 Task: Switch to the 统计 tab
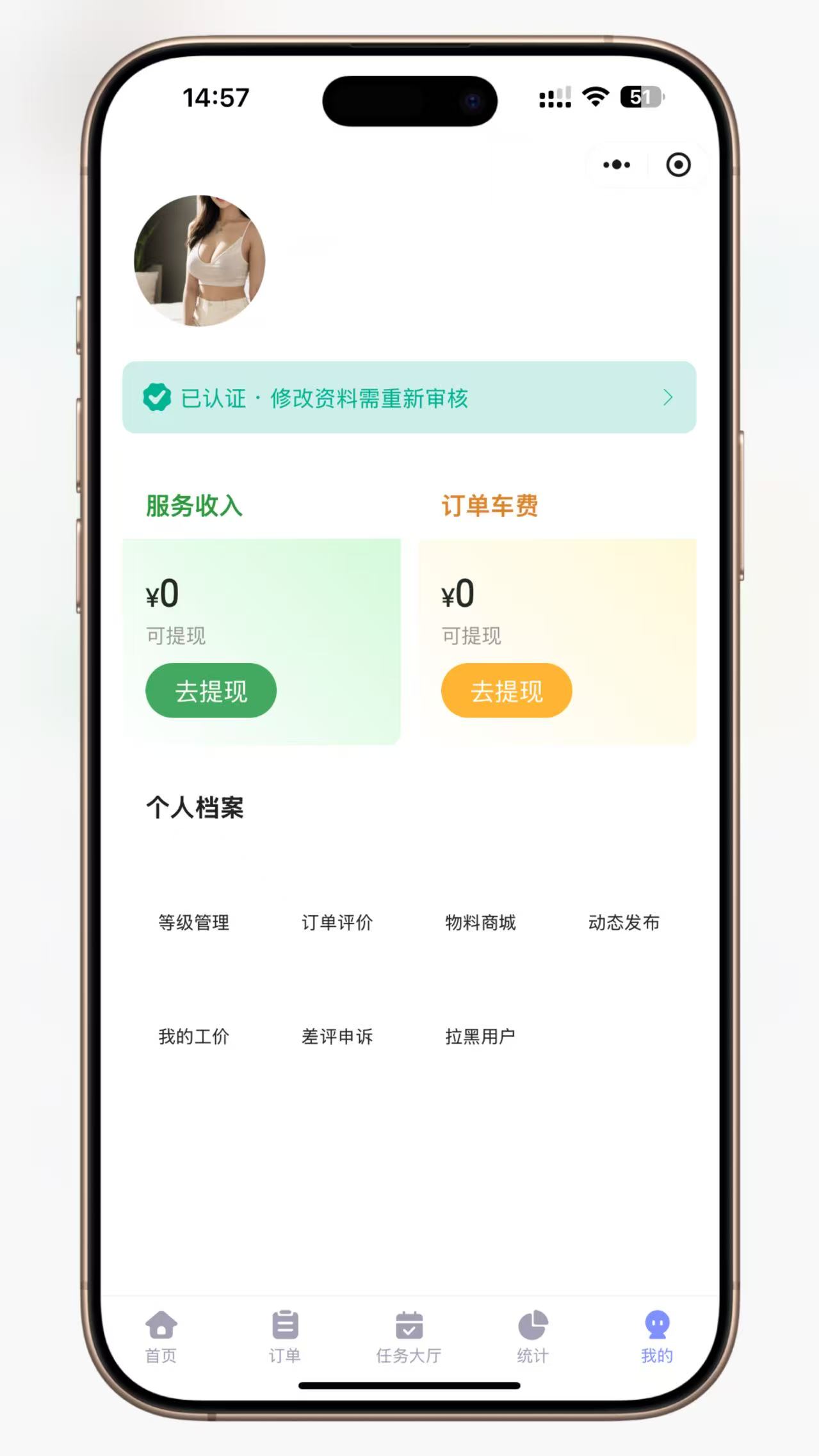tap(533, 1337)
